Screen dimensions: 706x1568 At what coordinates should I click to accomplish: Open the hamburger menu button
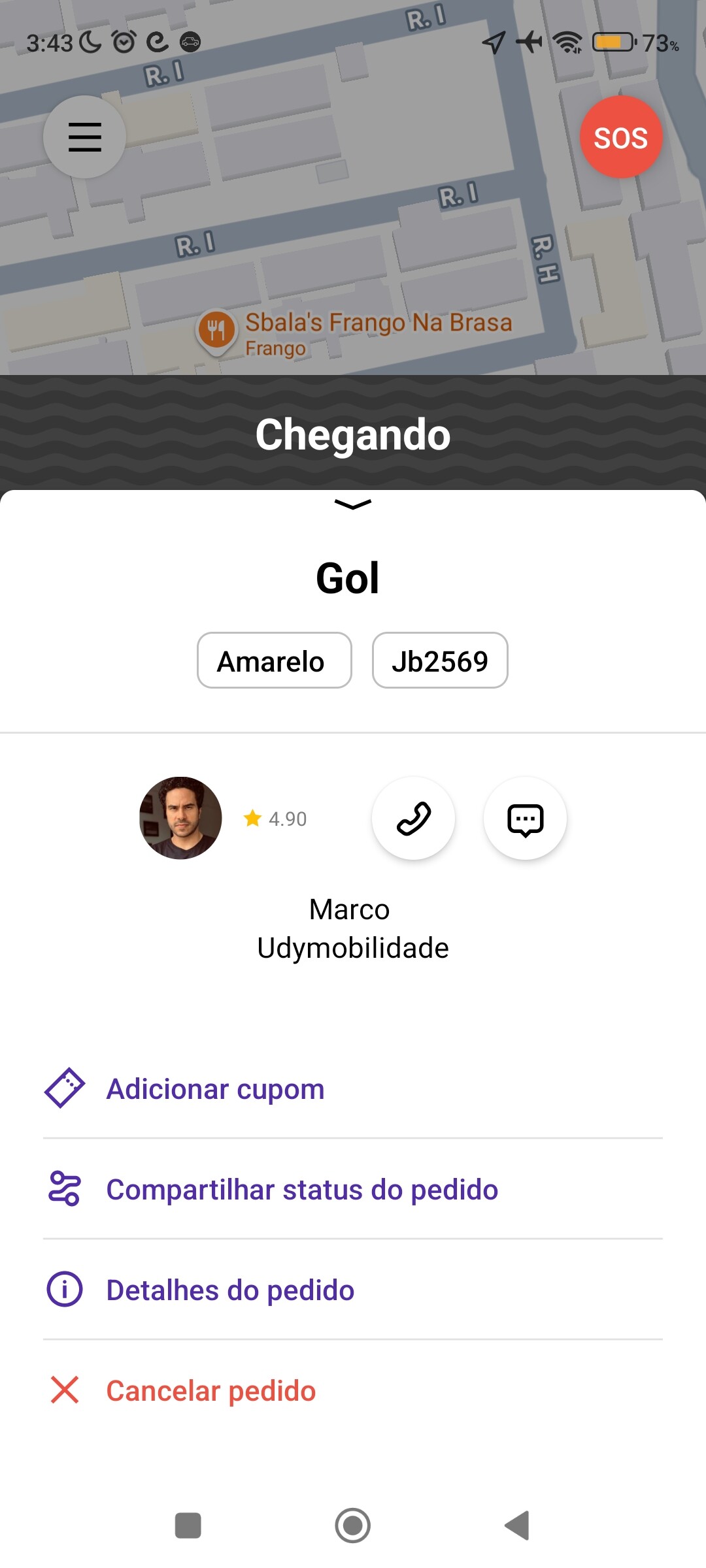[x=84, y=137]
